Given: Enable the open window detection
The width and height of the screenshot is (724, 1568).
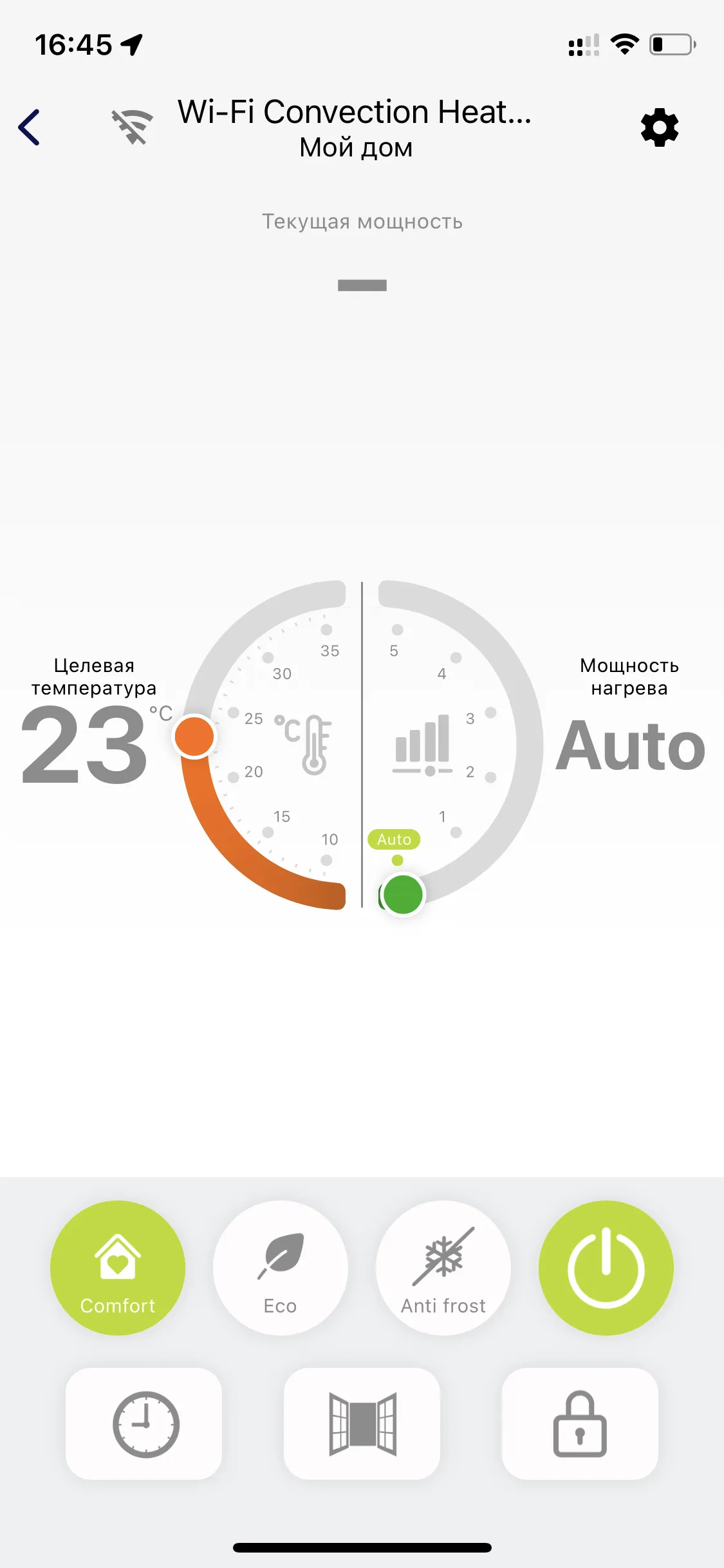Looking at the screenshot, I should 362,1424.
